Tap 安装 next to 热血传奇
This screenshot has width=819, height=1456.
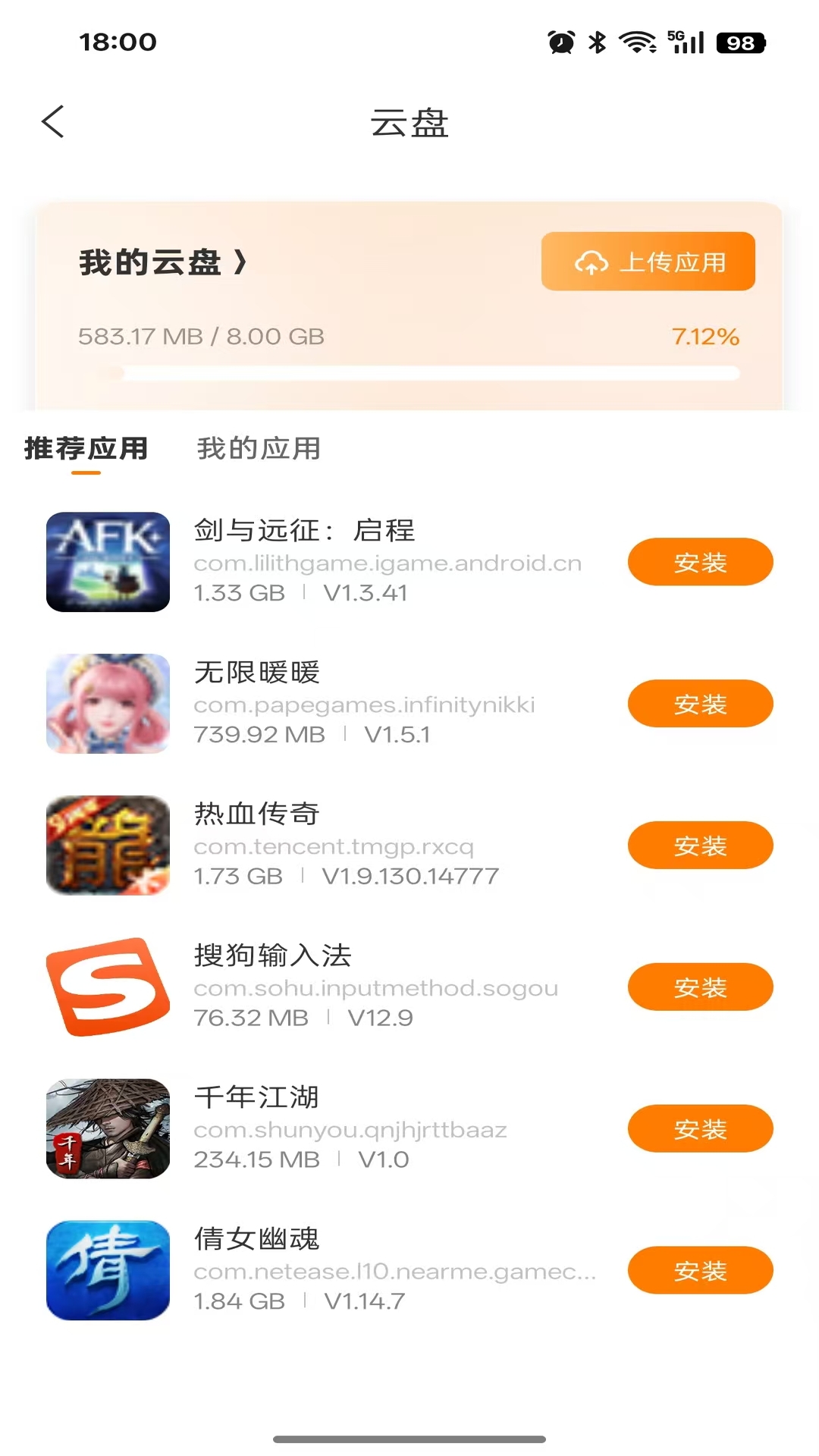(x=700, y=845)
